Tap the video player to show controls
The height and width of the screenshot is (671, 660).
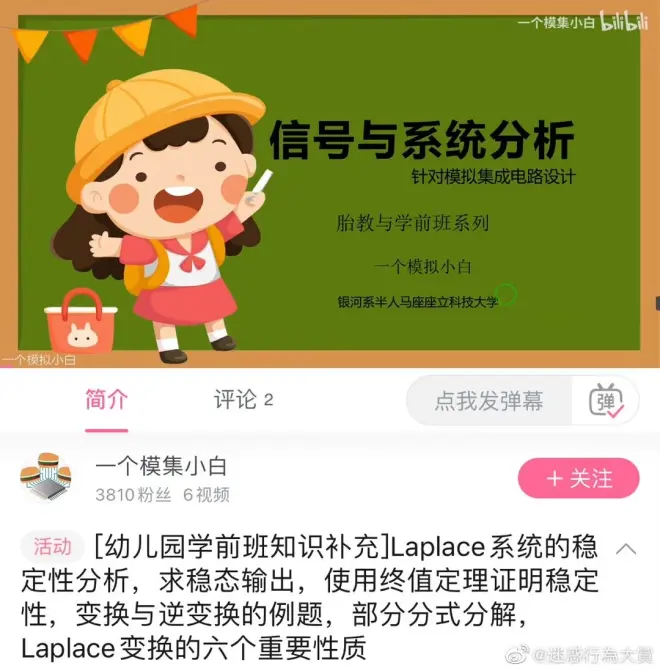pyautogui.click(x=330, y=185)
